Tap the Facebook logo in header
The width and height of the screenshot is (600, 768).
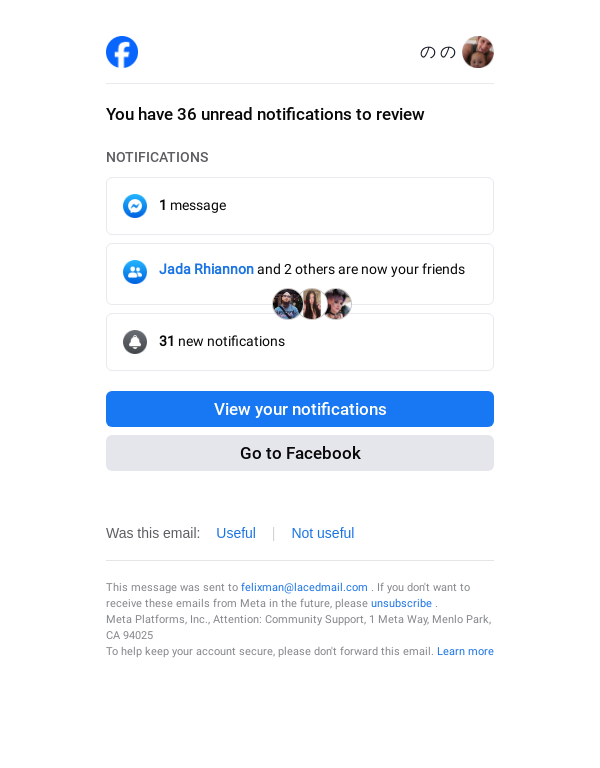122,52
